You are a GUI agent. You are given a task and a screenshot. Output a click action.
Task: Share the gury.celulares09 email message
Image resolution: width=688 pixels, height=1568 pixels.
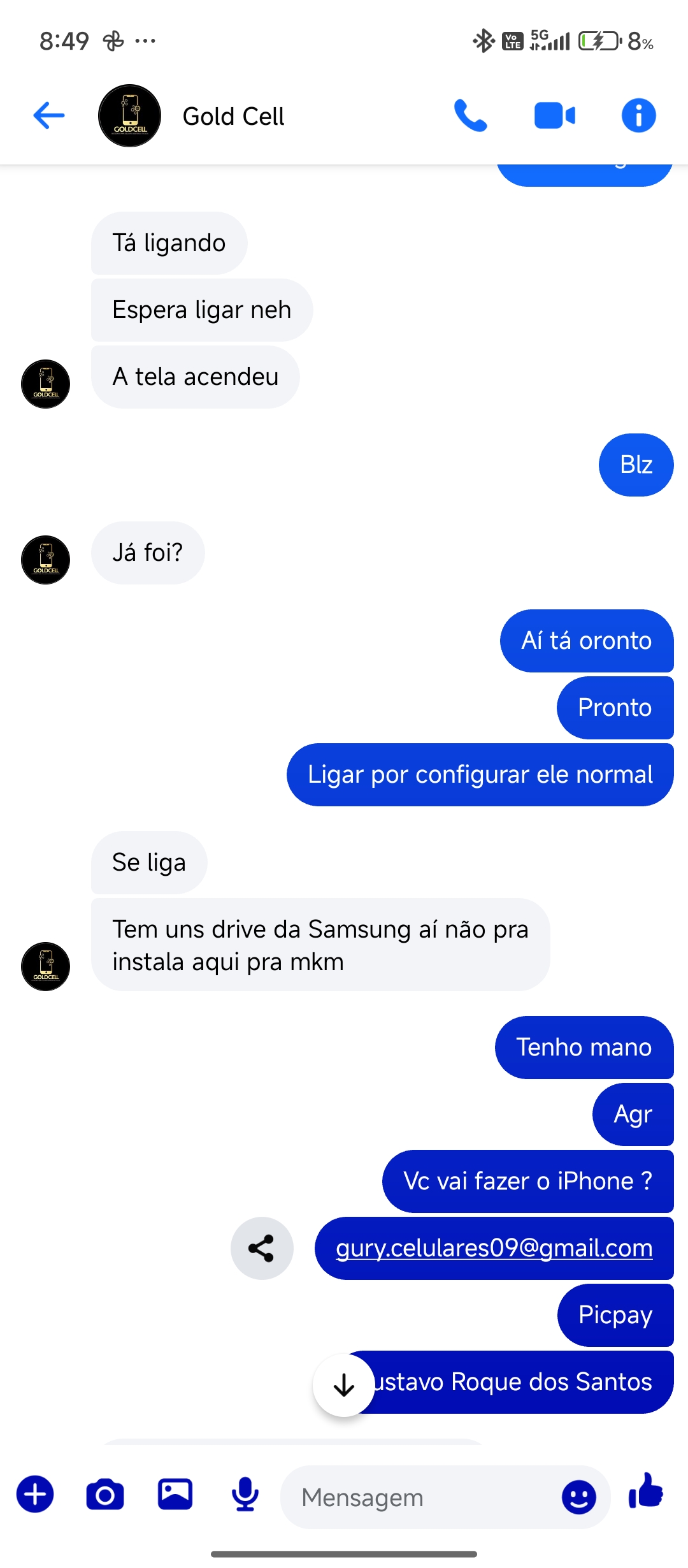tap(262, 1248)
